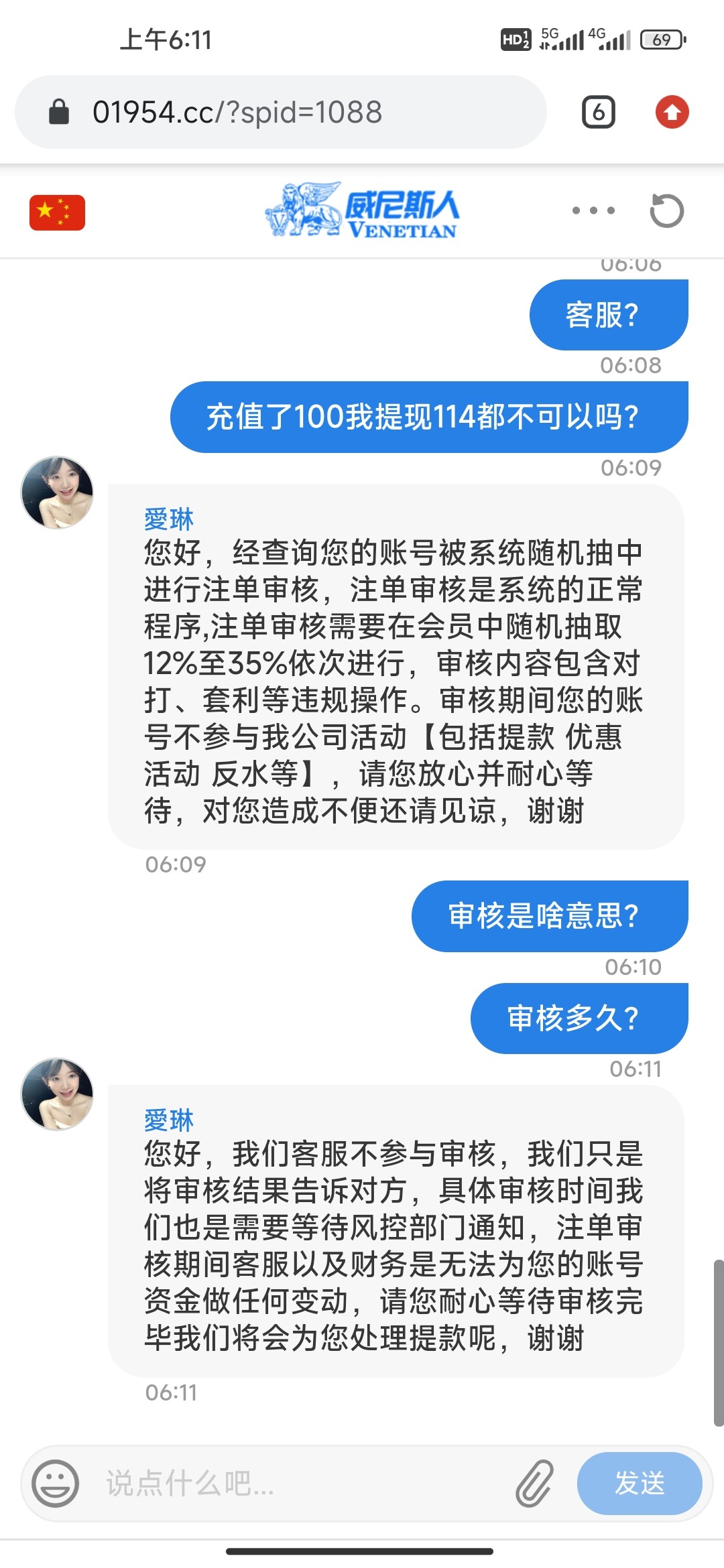Attach a file with the paperclip
The width and height of the screenshot is (724, 1568).
(x=534, y=1483)
